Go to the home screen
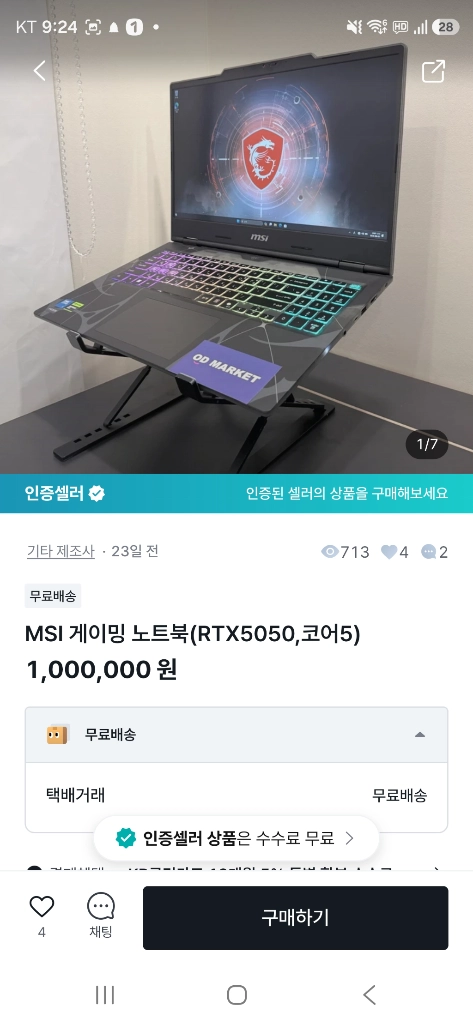 pos(236,995)
